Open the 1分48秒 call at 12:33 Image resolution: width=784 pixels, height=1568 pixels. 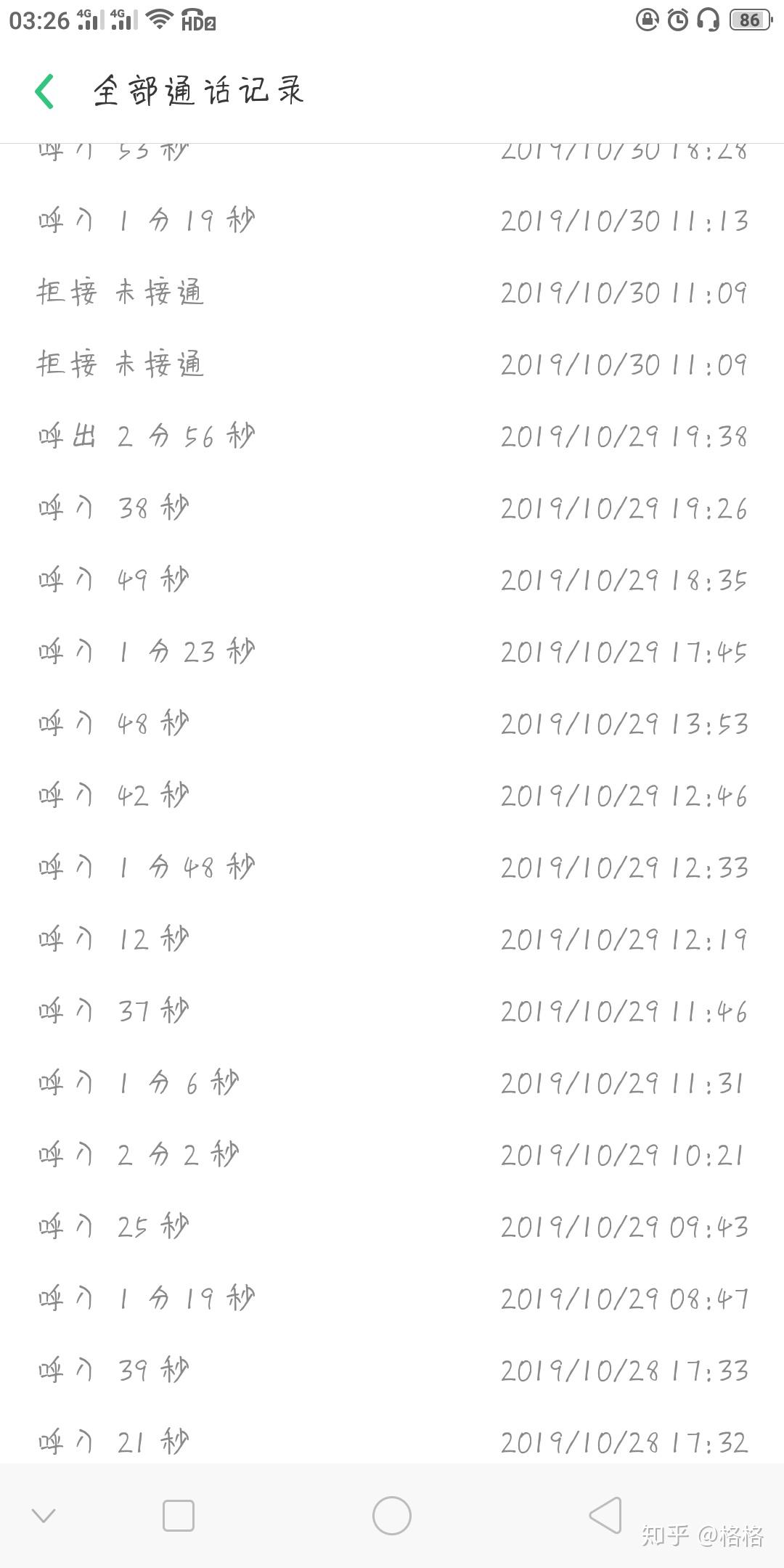392,867
